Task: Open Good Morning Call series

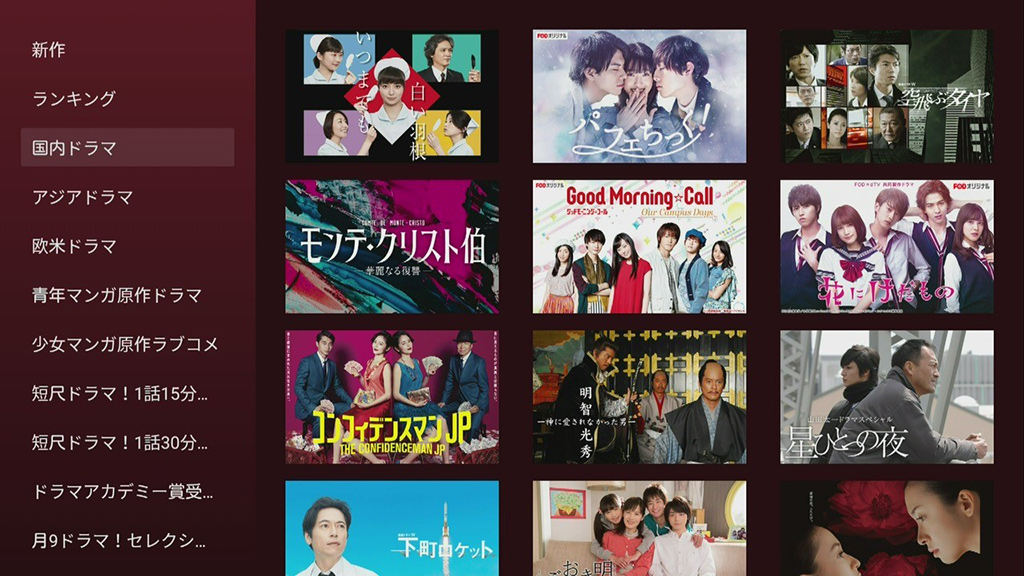Action: pyautogui.click(x=639, y=246)
